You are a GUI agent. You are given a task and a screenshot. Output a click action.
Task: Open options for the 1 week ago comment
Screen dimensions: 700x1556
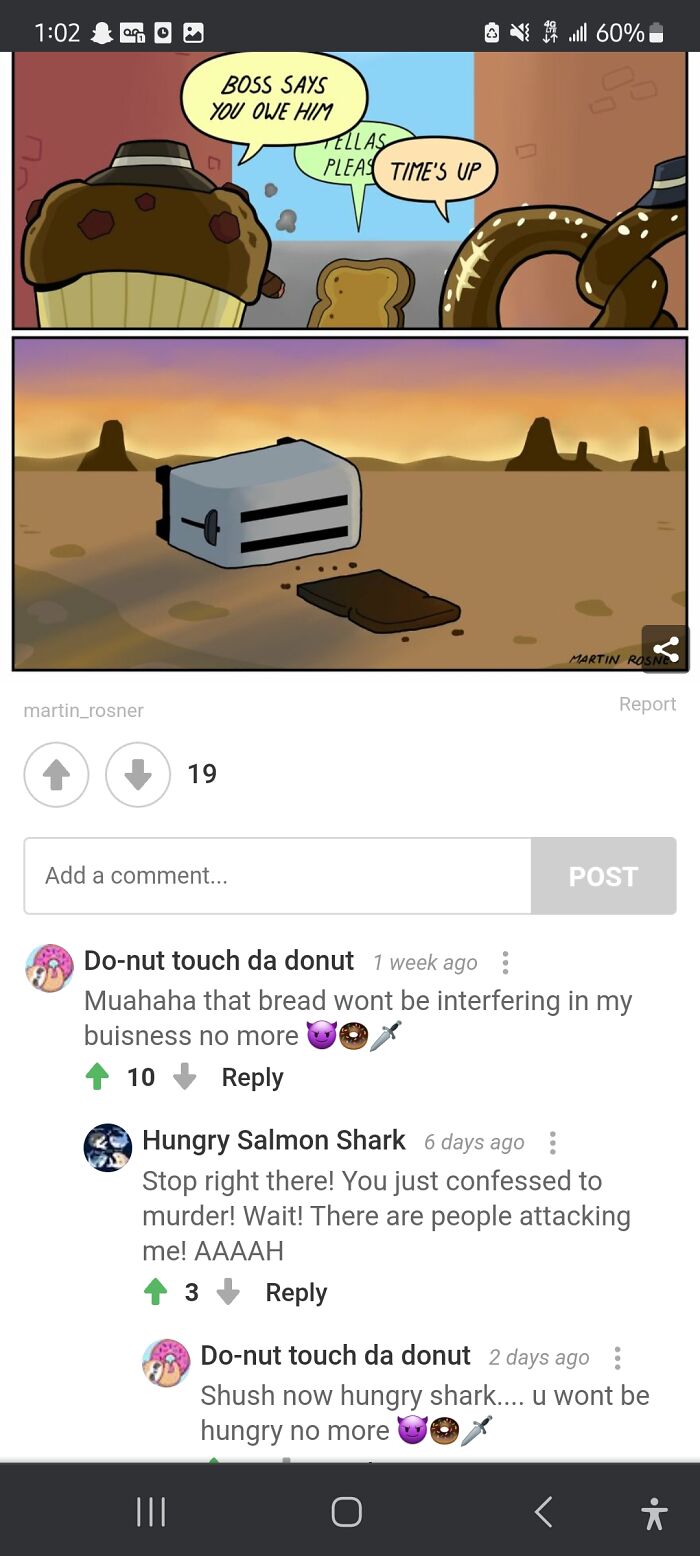pyautogui.click(x=505, y=962)
